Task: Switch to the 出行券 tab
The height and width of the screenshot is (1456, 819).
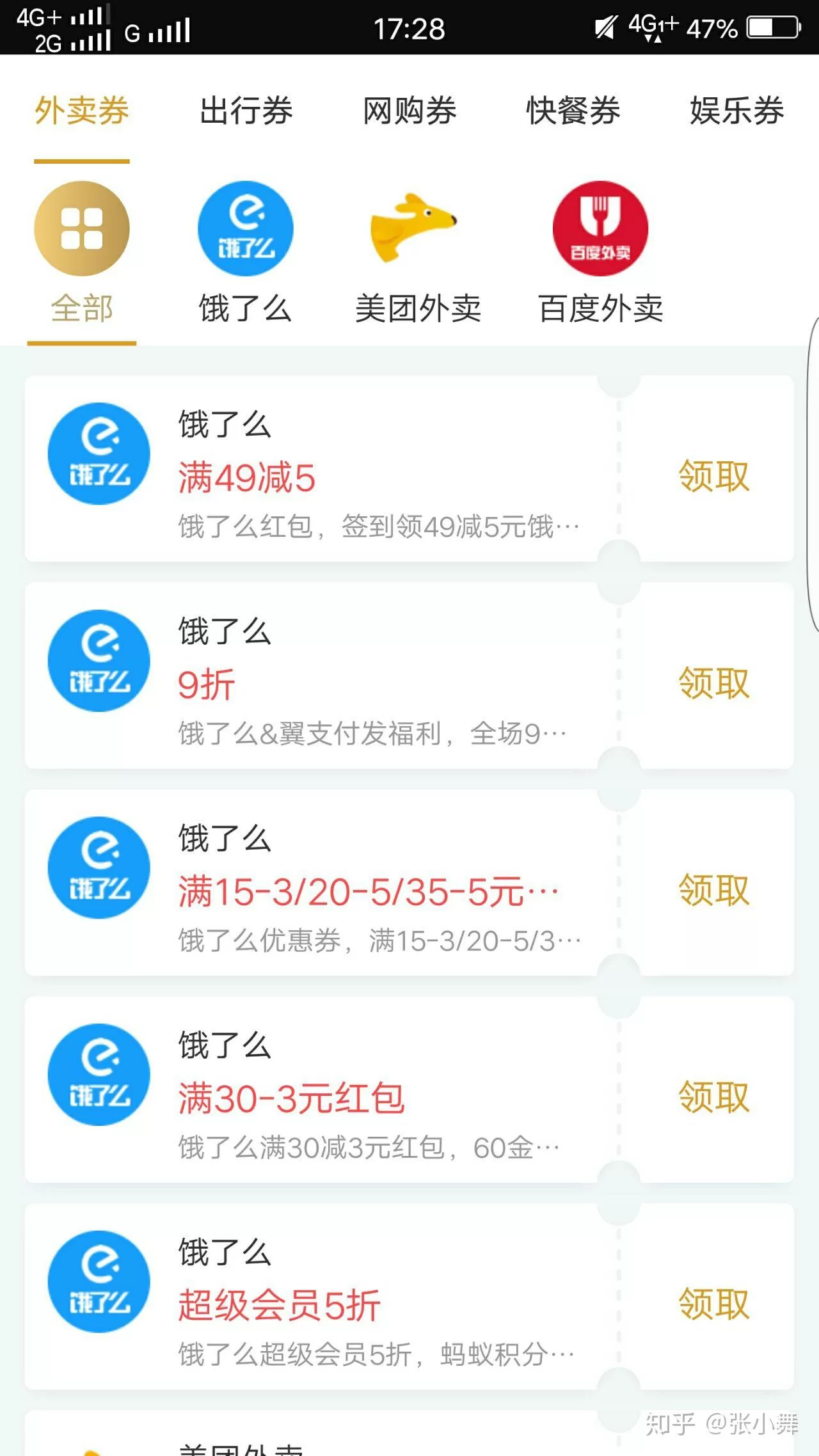Action: click(x=246, y=111)
